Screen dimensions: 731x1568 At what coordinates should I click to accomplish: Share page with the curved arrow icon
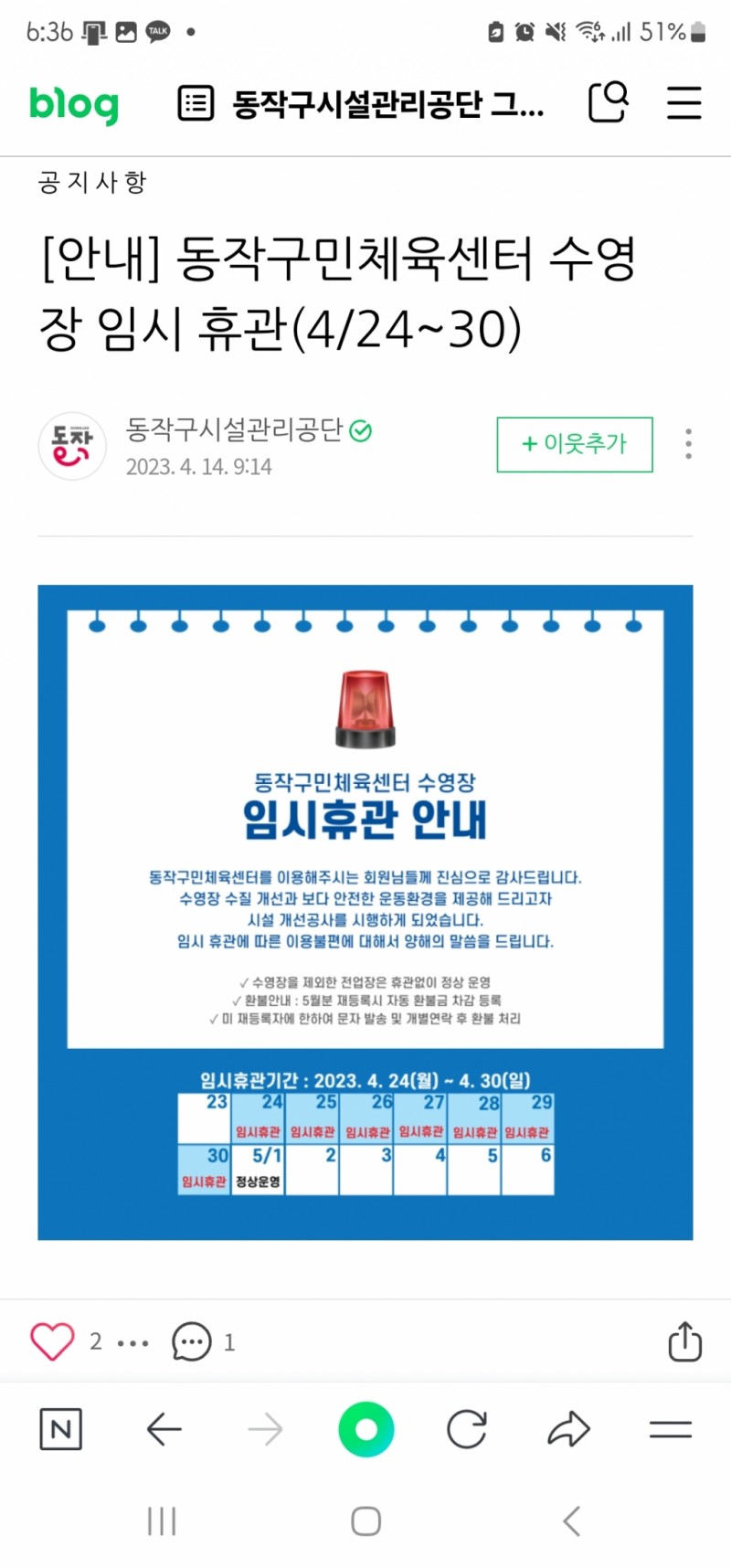pyautogui.click(x=568, y=1429)
